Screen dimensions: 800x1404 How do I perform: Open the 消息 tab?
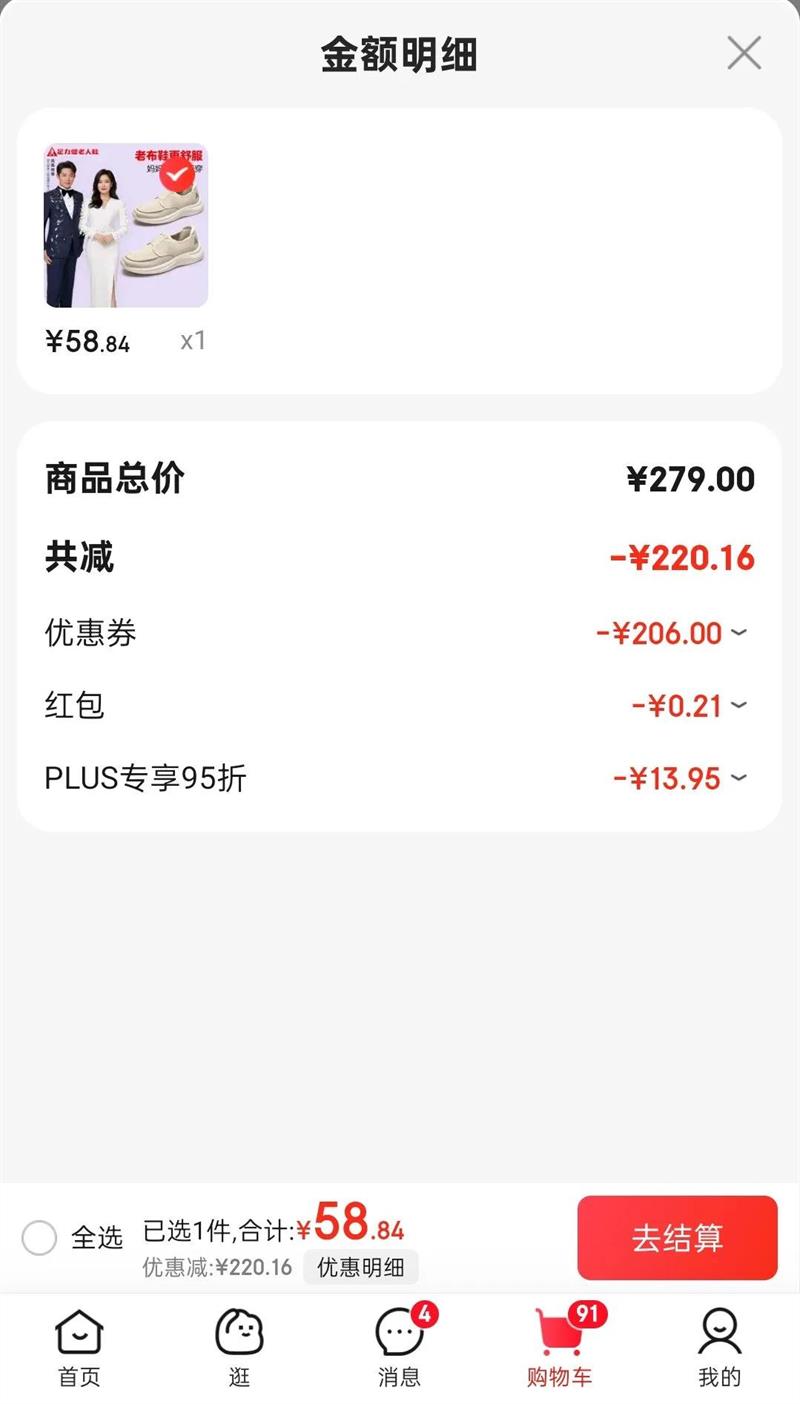[399, 1348]
